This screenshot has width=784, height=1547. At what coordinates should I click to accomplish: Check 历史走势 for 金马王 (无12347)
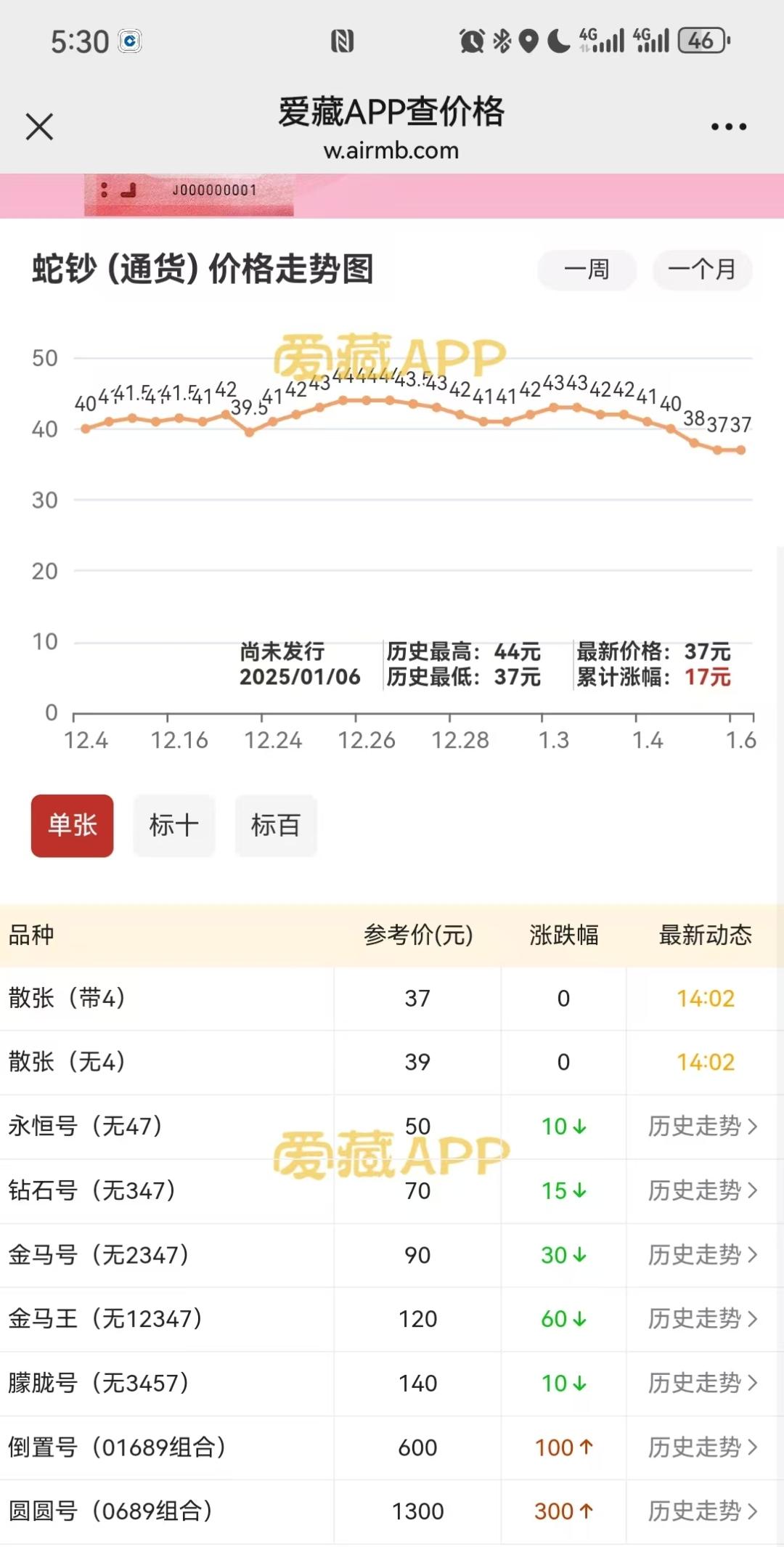pos(702,1318)
